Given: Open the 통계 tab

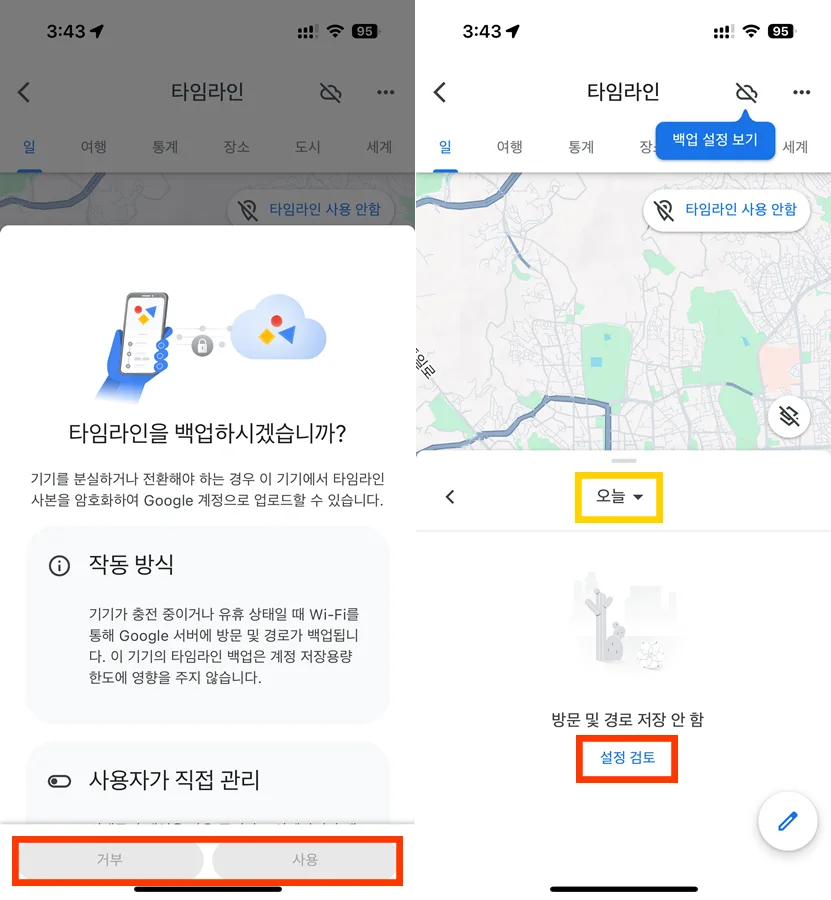Looking at the screenshot, I should [581, 146].
